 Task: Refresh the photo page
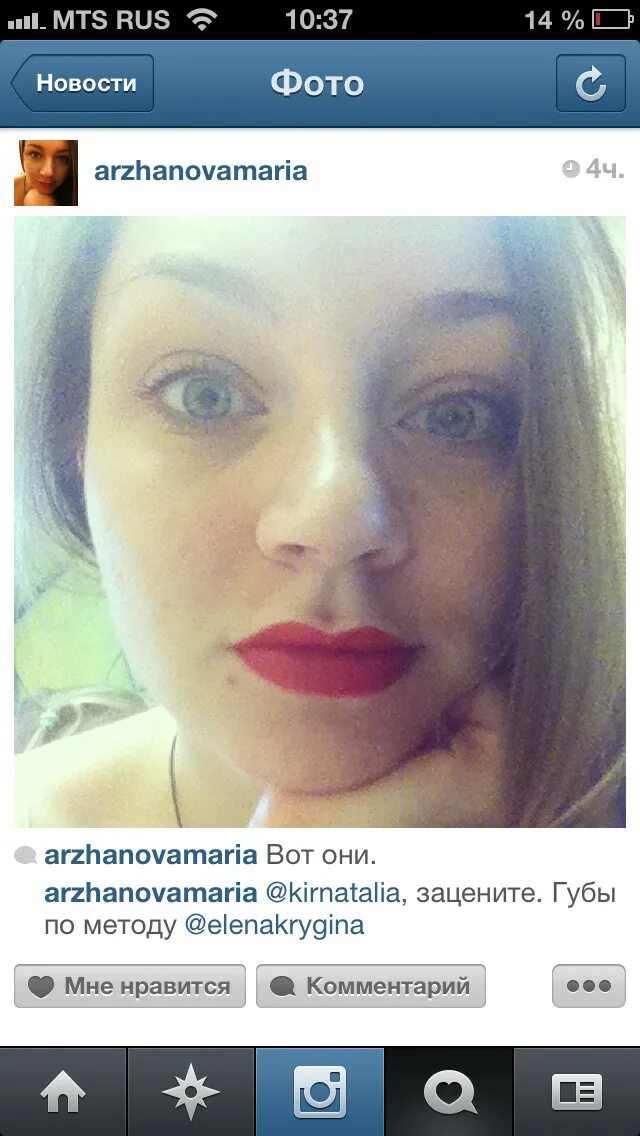pos(590,83)
